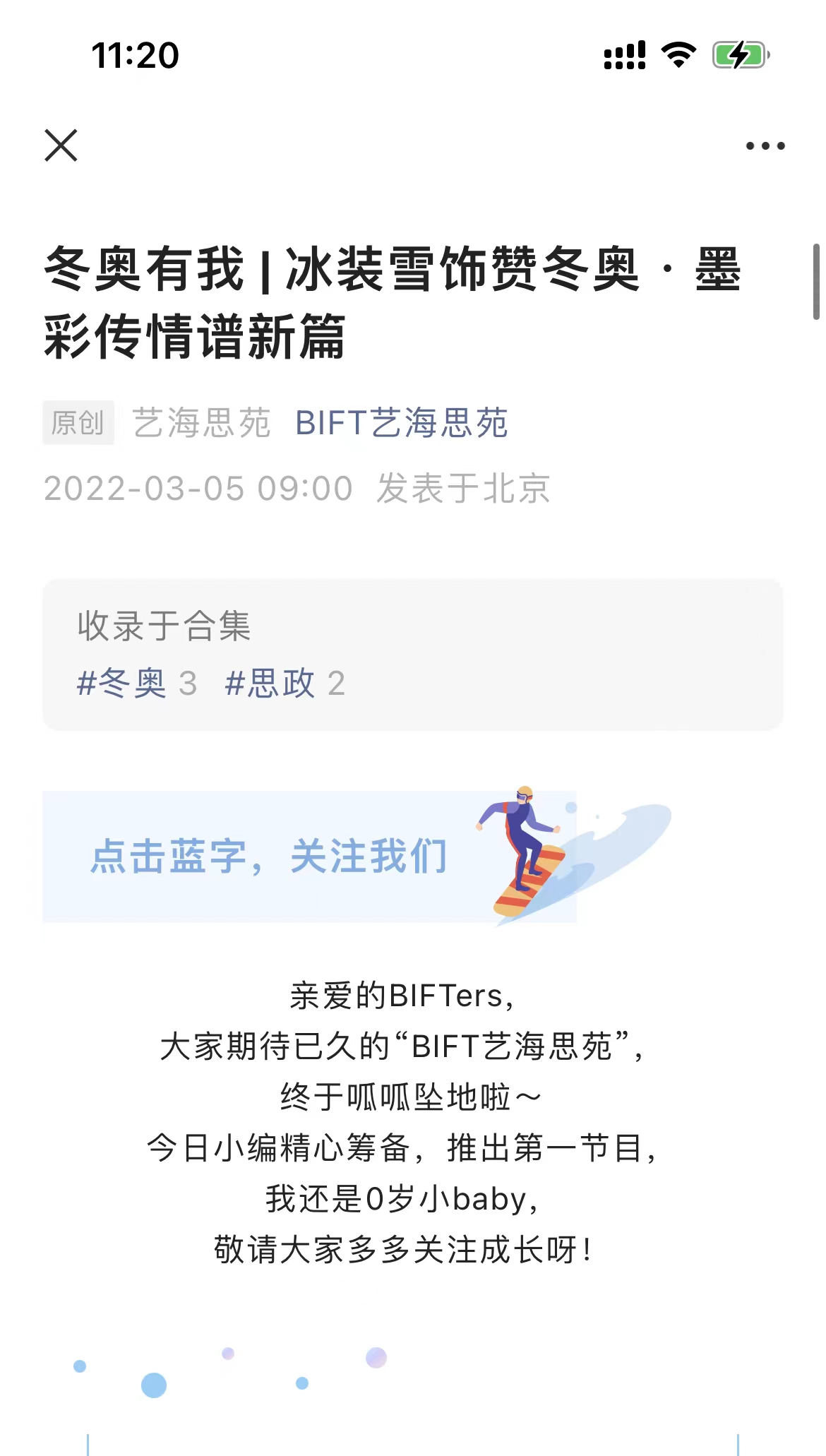The width and height of the screenshot is (826, 1456).
Task: Tap the 原创 original content badge
Action: click(77, 422)
